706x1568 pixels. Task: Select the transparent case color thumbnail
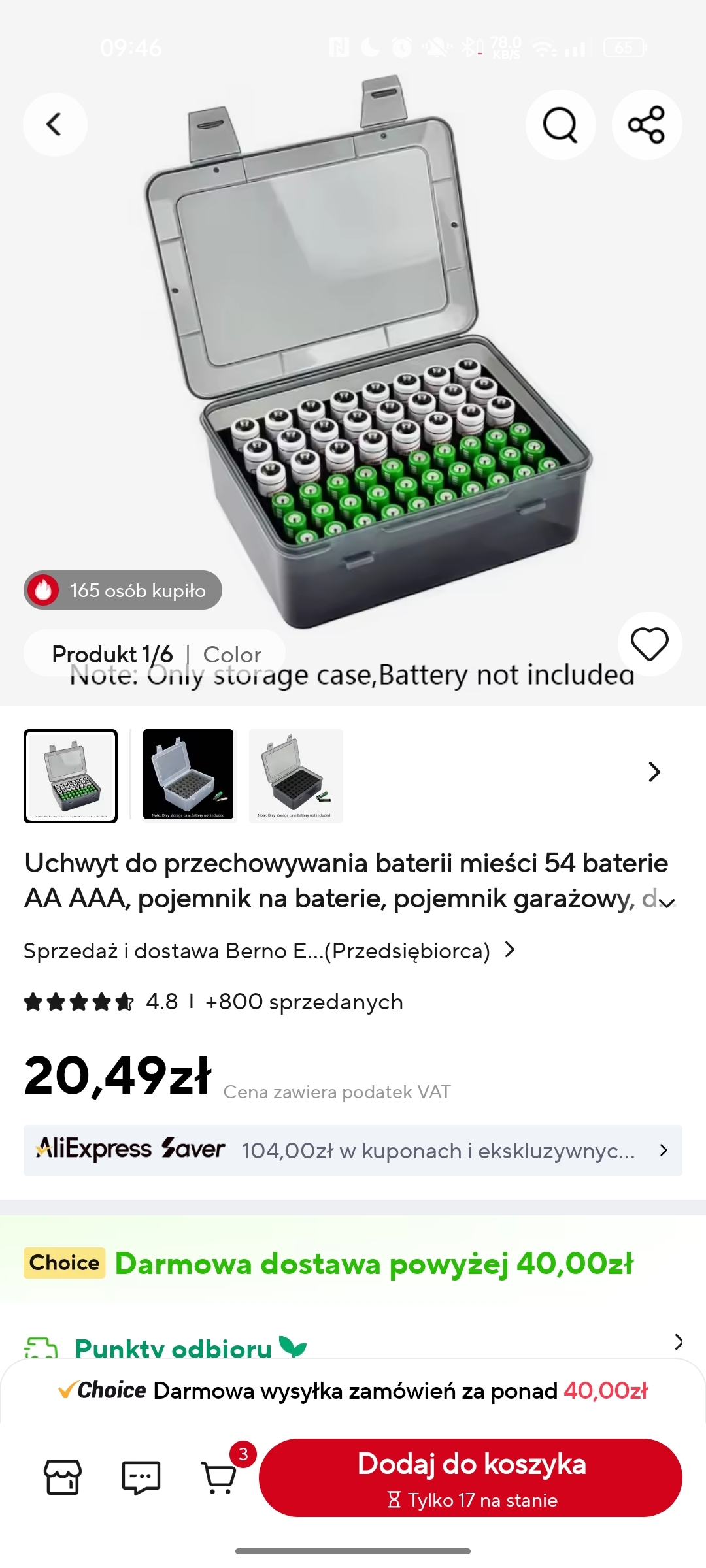(188, 776)
